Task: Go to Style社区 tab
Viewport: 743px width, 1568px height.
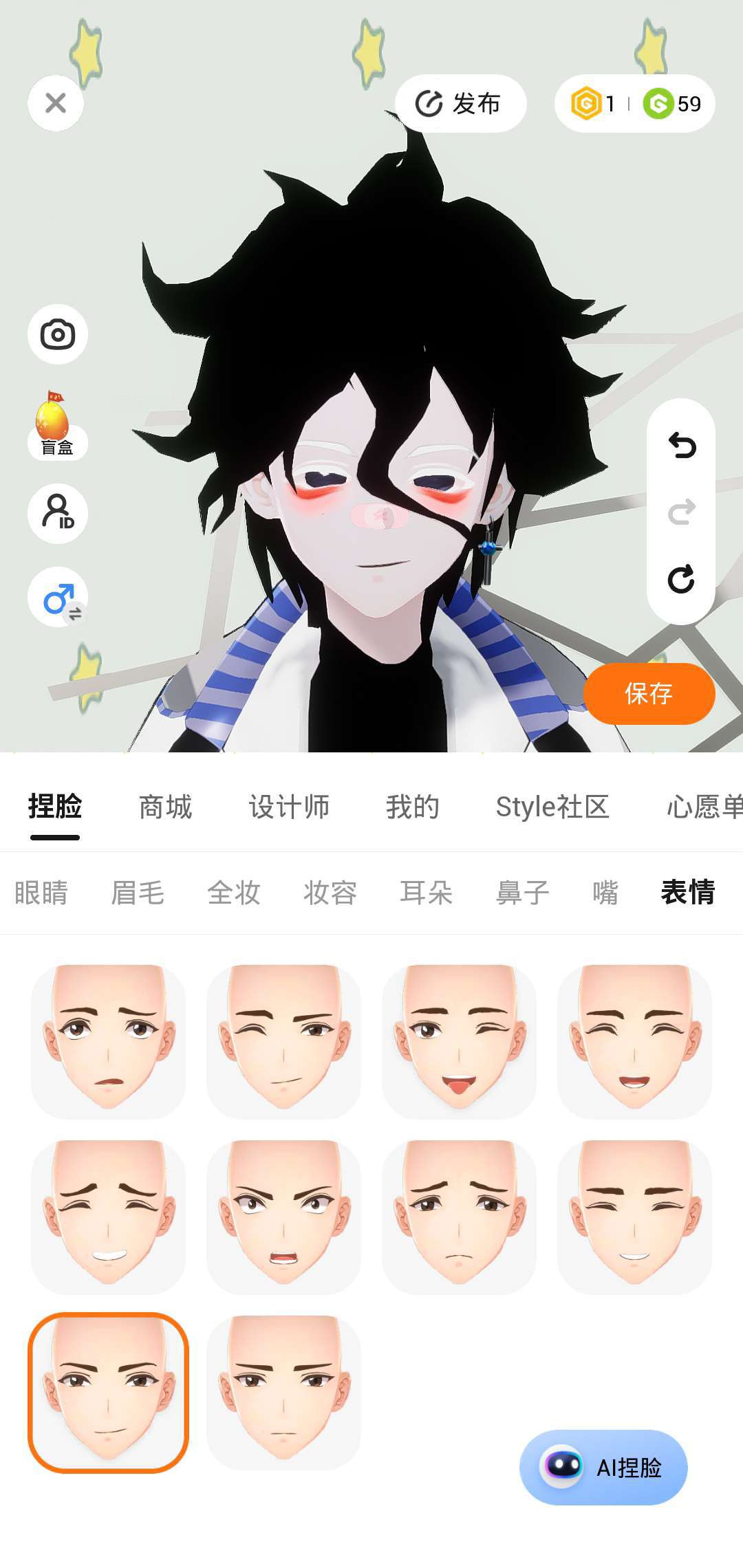Action: tap(552, 807)
